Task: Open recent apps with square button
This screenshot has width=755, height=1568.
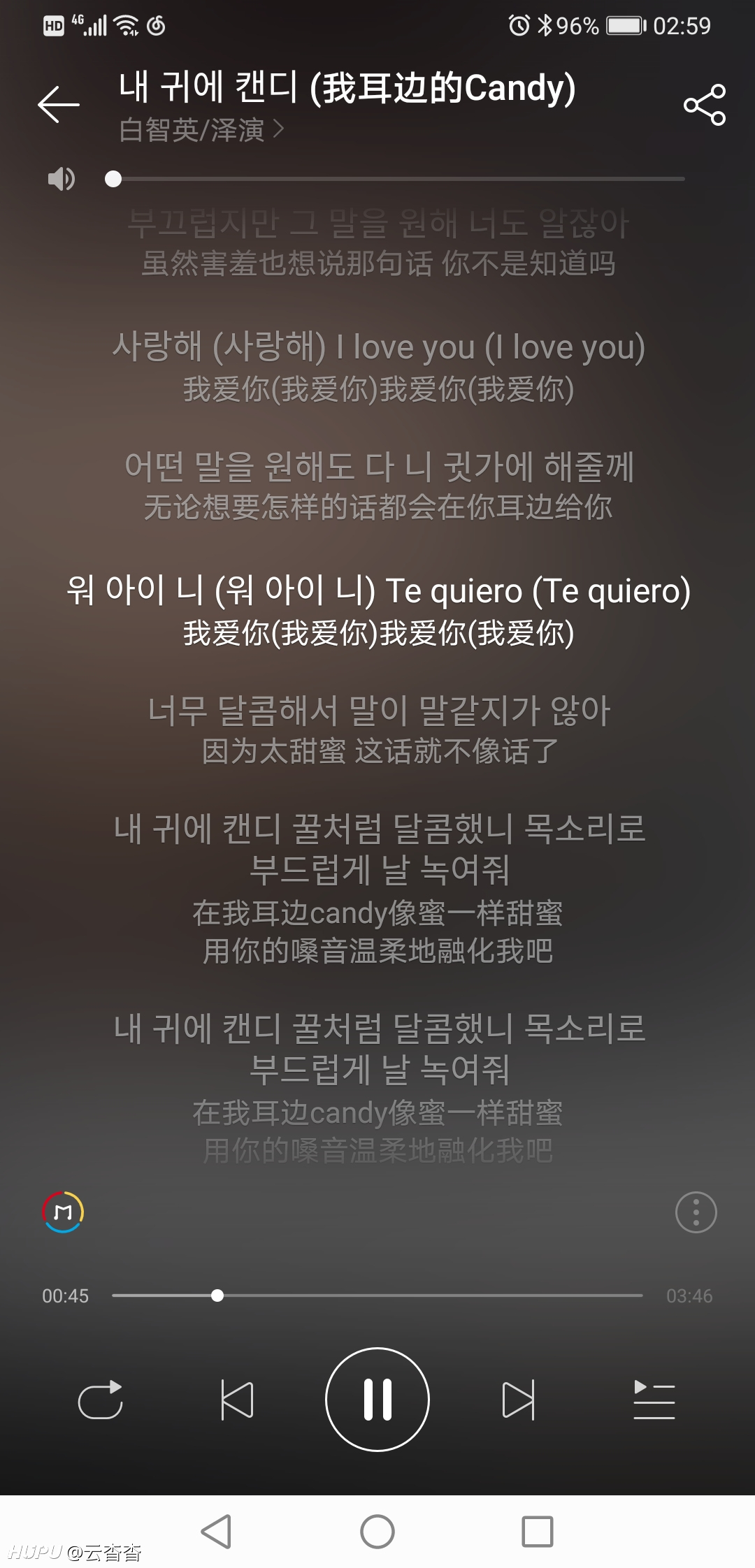Action: click(538, 1532)
